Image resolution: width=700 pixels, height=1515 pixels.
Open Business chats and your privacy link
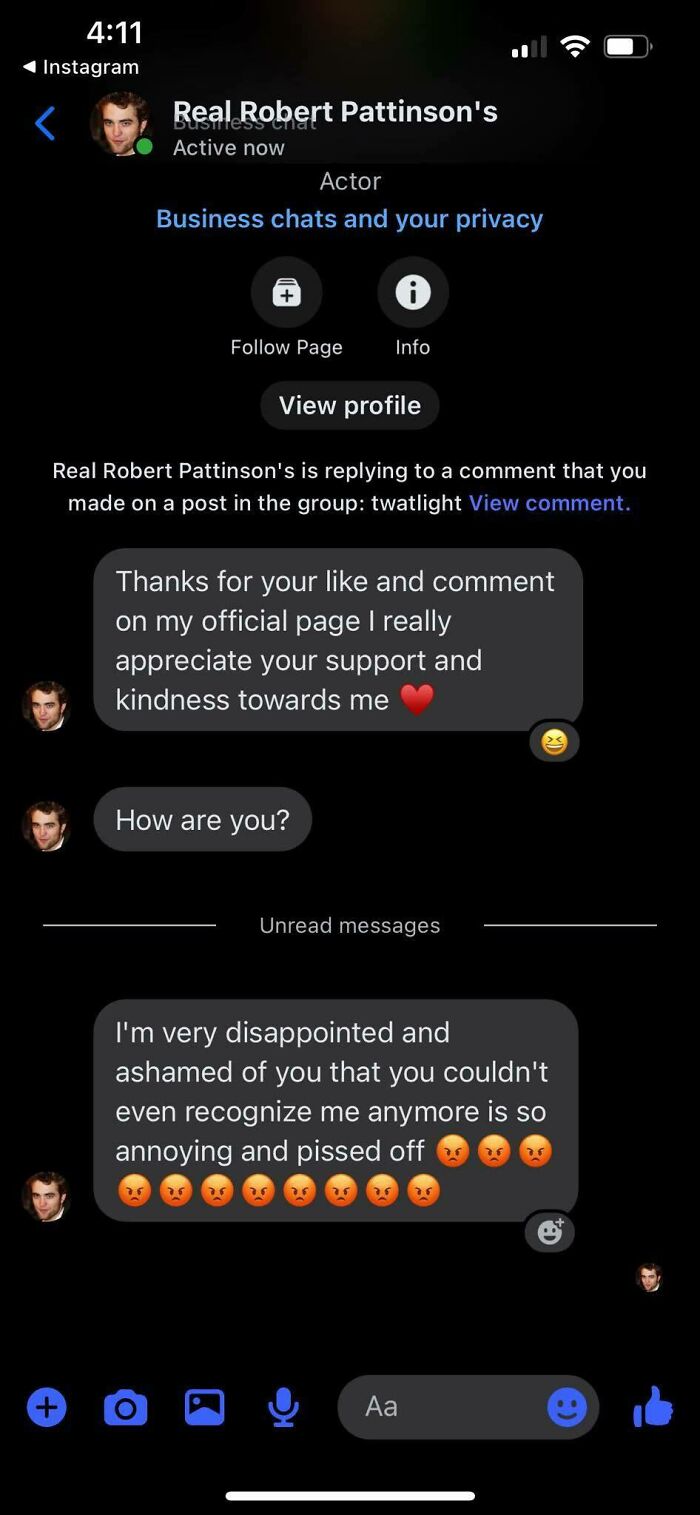pyautogui.click(x=349, y=219)
